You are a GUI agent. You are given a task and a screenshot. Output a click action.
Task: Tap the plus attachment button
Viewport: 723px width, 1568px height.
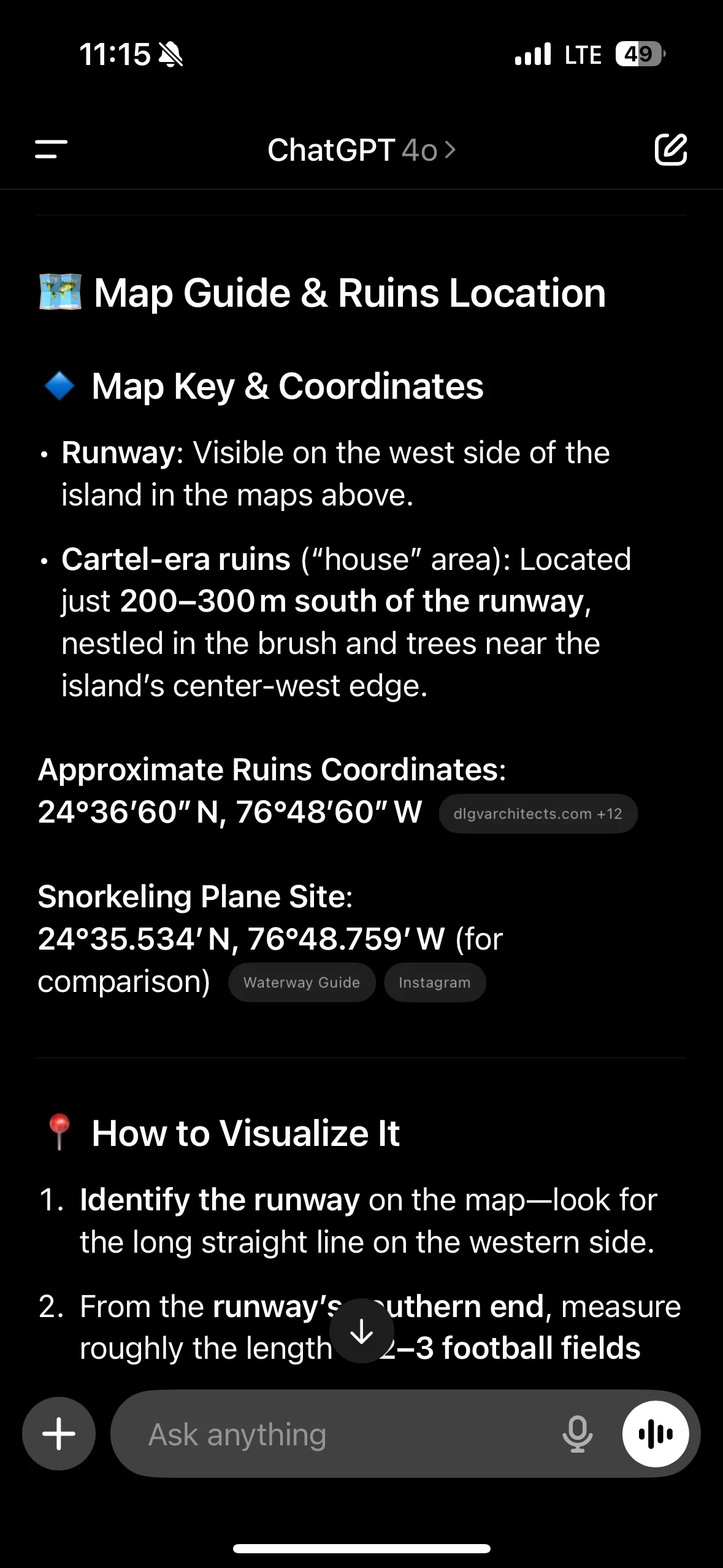click(59, 1434)
